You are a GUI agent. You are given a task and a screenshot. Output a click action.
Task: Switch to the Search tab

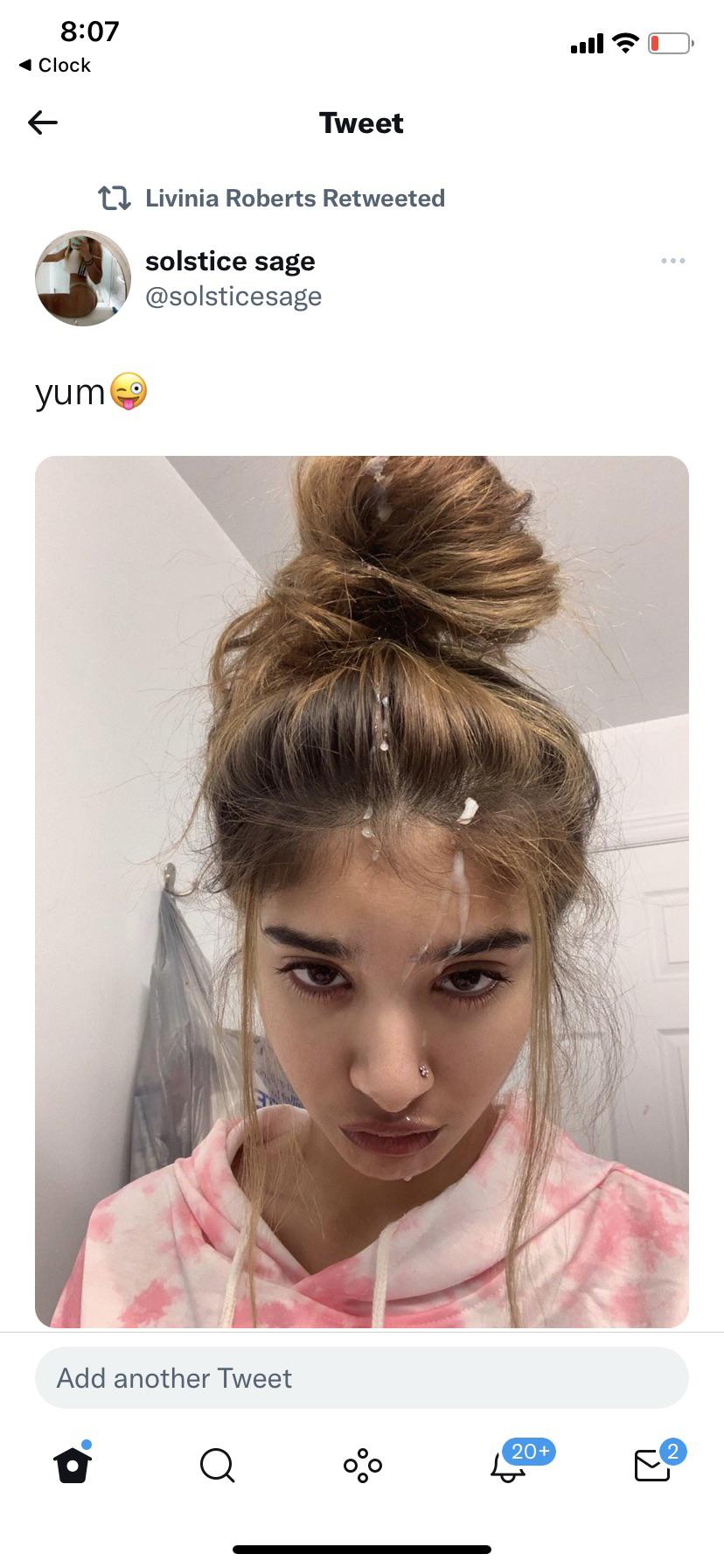217,1465
